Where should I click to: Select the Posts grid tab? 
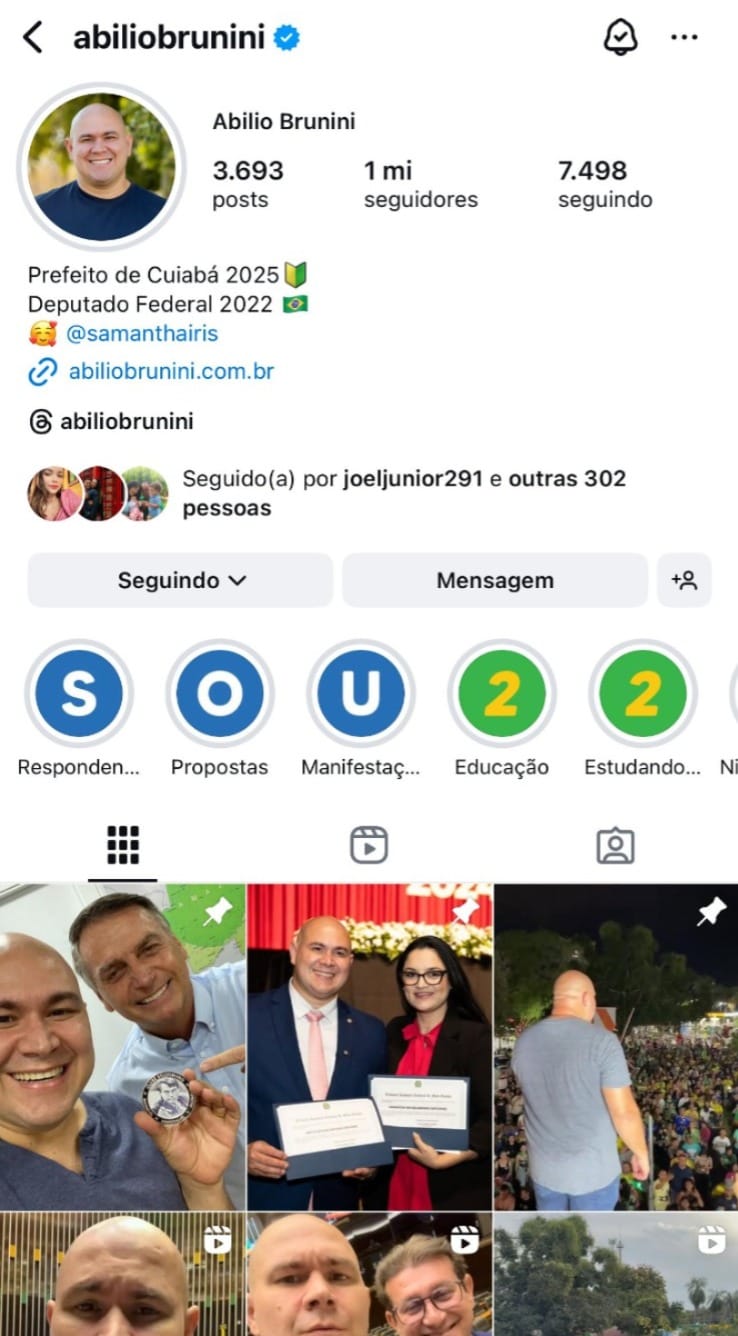click(124, 844)
